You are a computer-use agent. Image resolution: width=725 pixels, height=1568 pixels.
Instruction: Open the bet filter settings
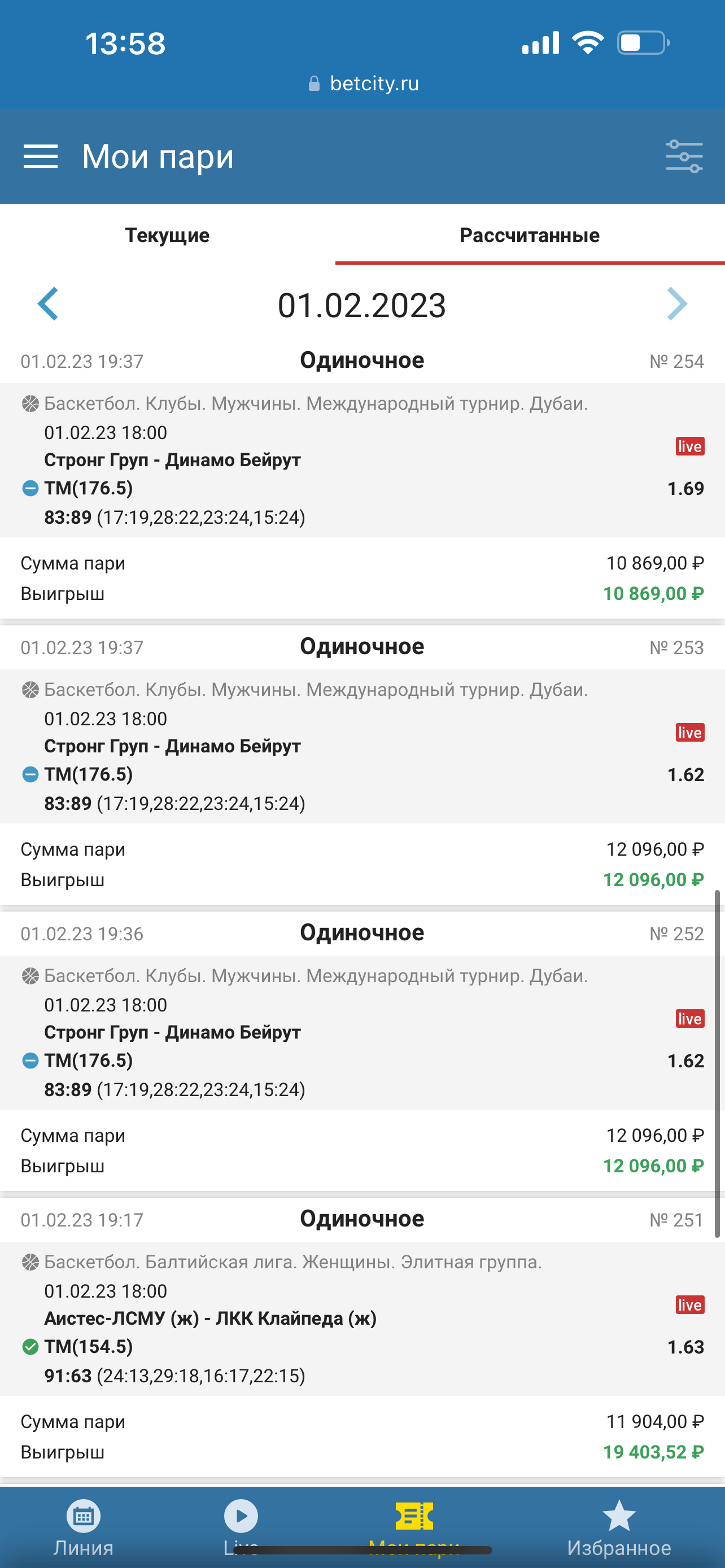tap(684, 156)
